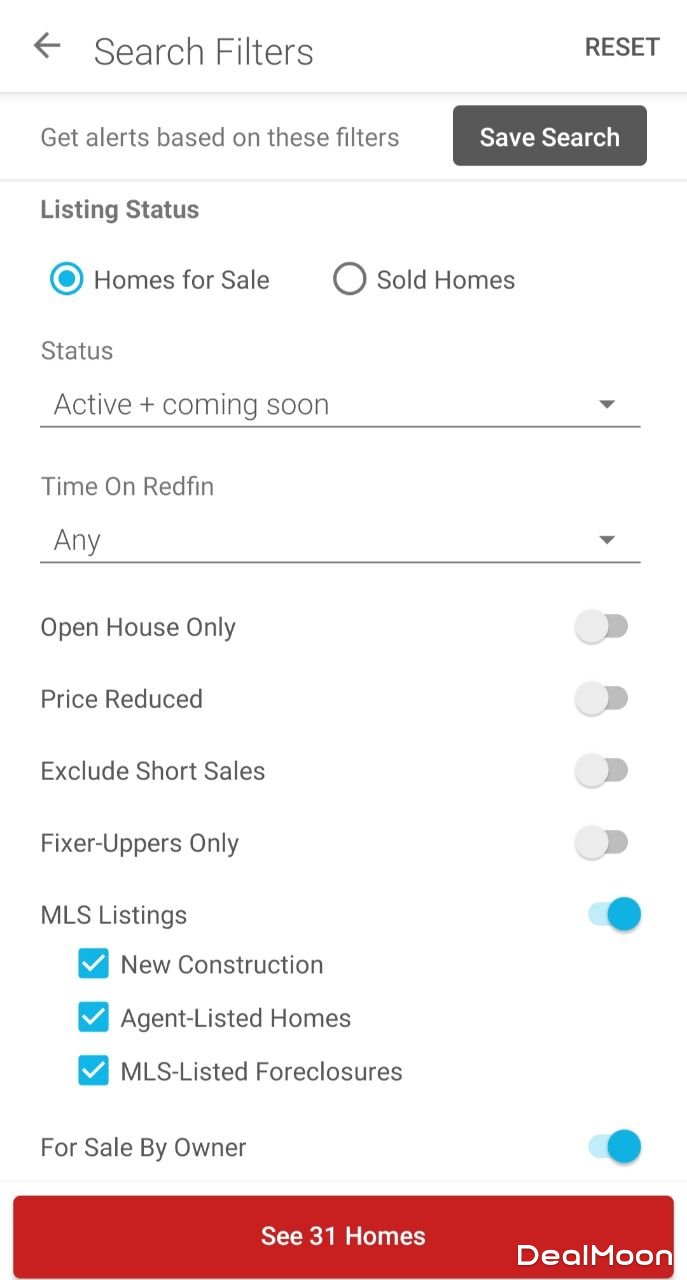The width and height of the screenshot is (687, 1280).
Task: Untick the Agent-Listed Homes checkbox
Action: (94, 1018)
